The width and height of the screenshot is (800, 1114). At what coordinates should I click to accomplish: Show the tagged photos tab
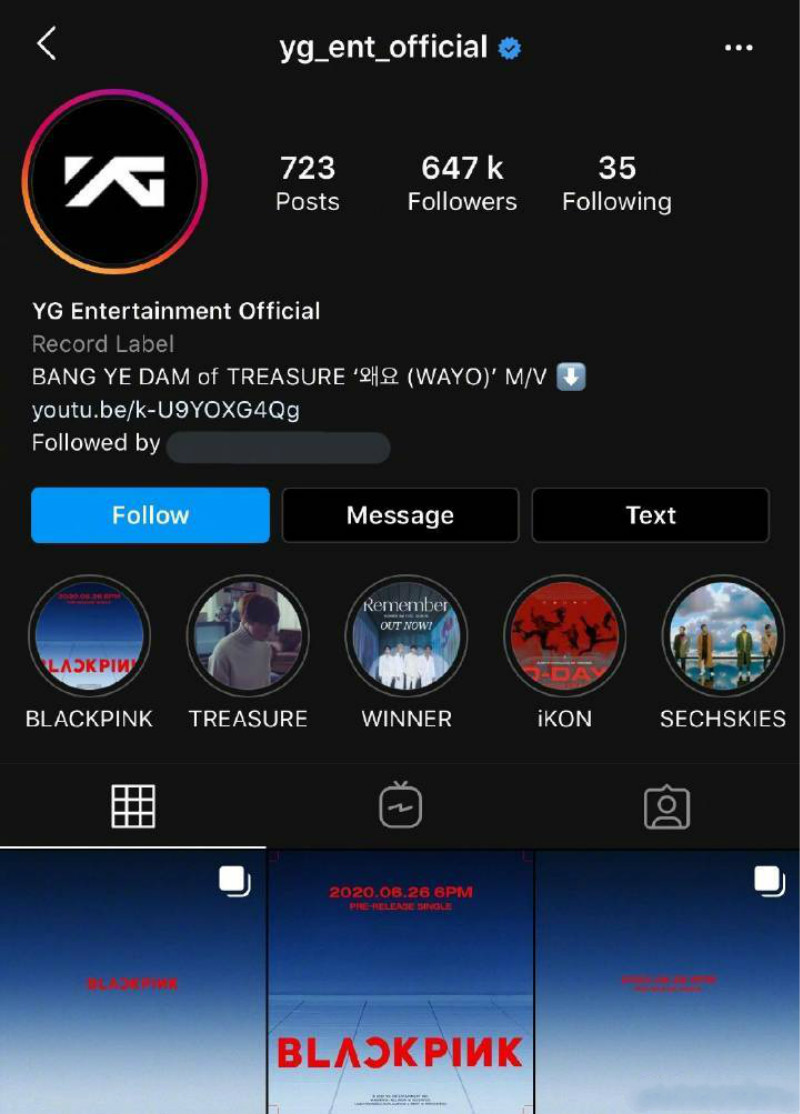[x=667, y=806]
